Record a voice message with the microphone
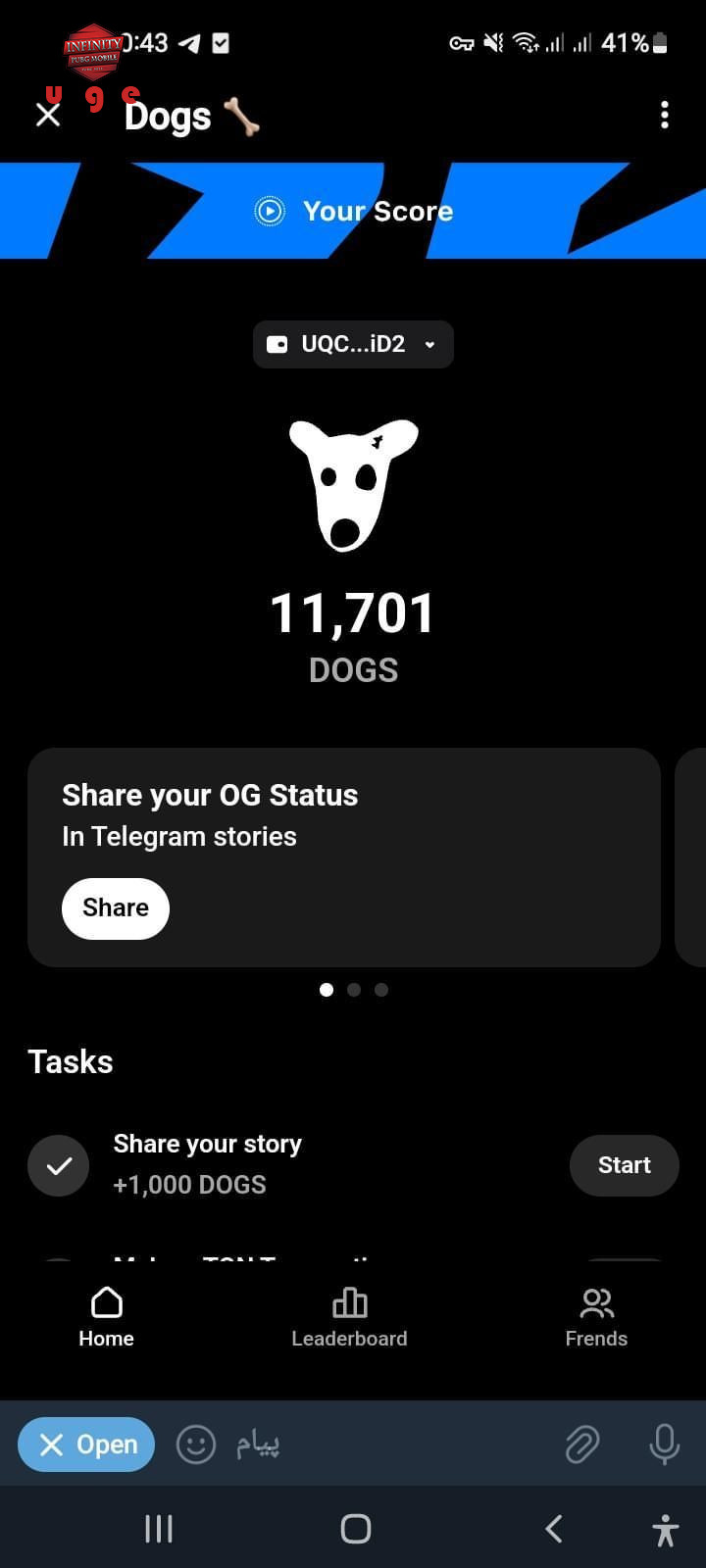The image size is (706, 1568). [664, 1445]
